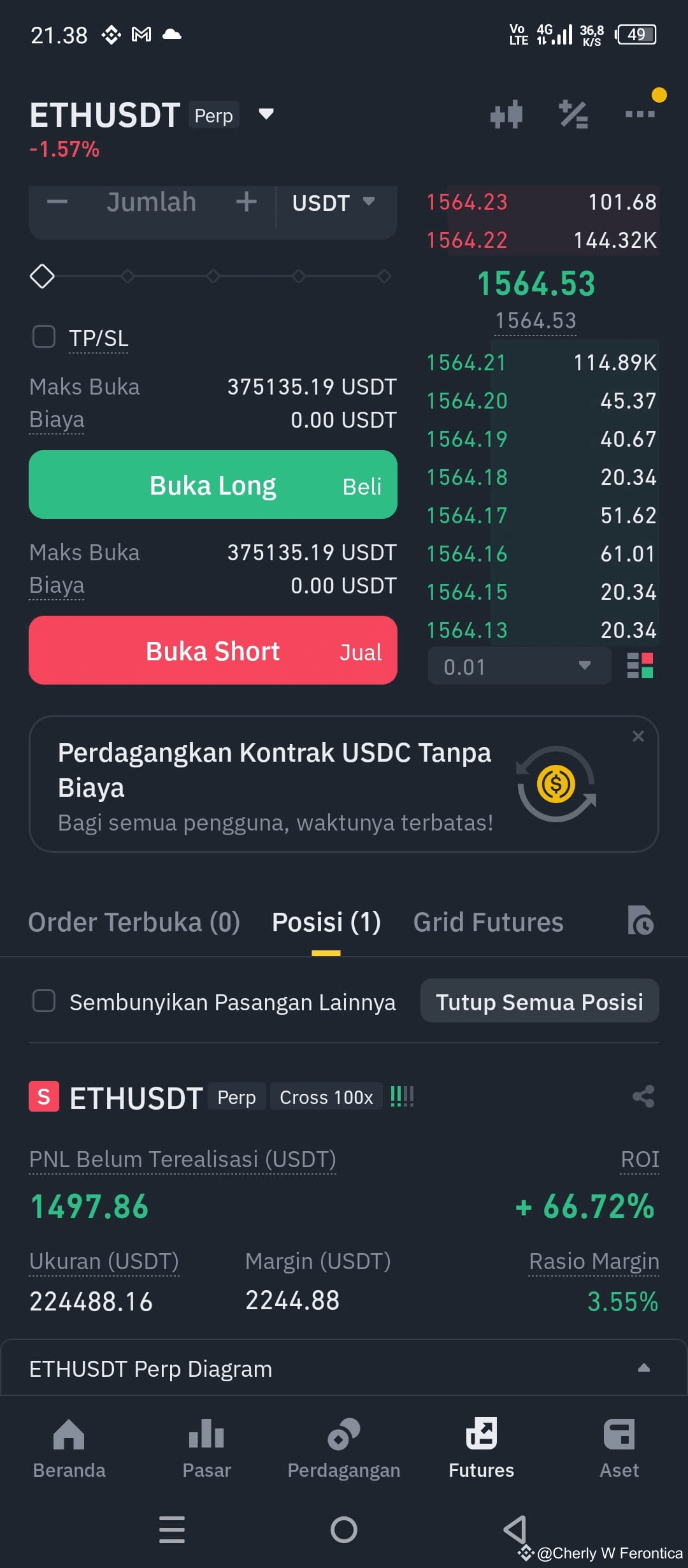This screenshot has height=1568, width=688.
Task: Check Sembunyikan Pasangan Lainnya
Action: (x=44, y=1001)
